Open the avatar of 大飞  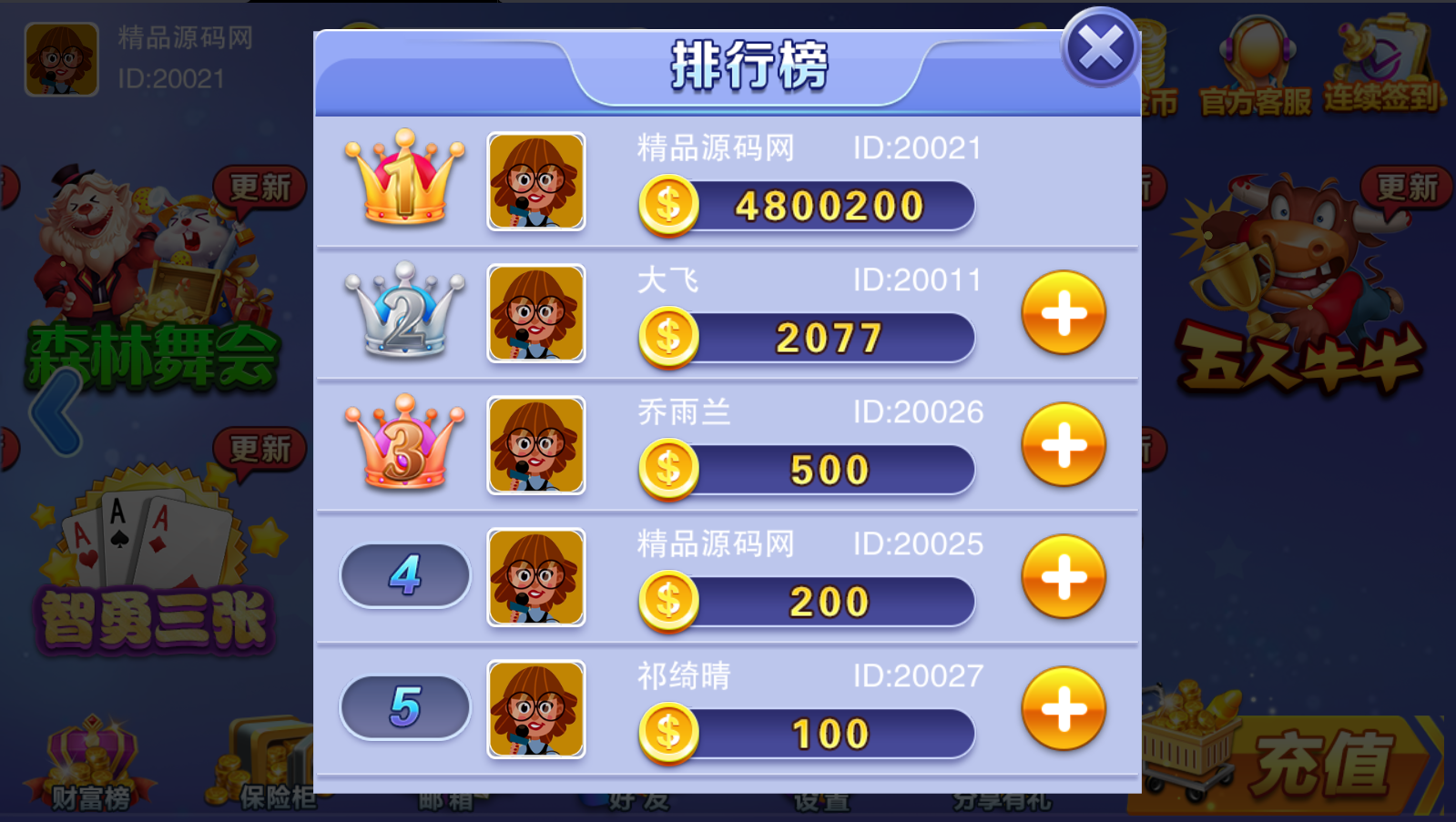tap(536, 313)
